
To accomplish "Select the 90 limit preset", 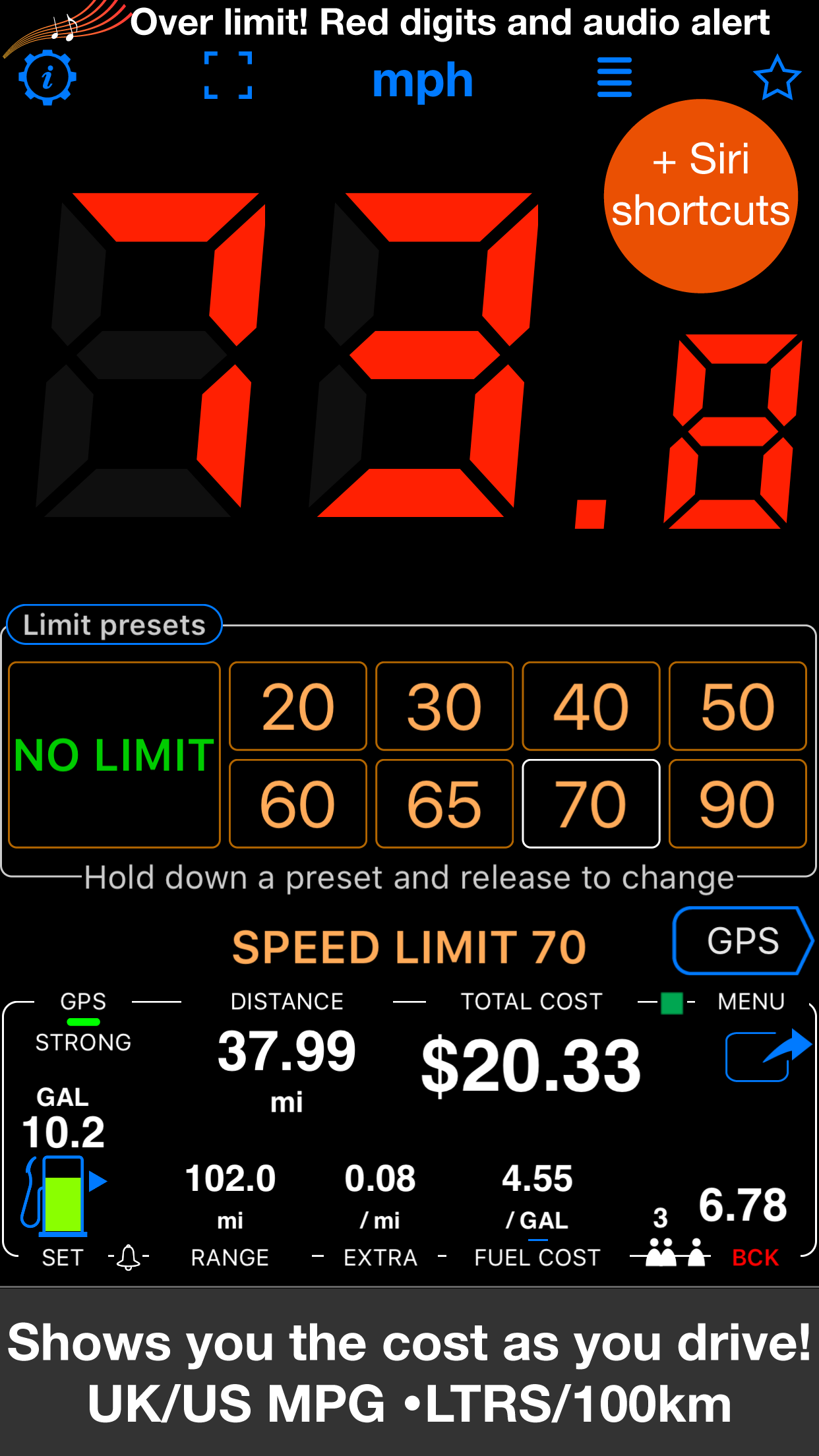I will (738, 804).
